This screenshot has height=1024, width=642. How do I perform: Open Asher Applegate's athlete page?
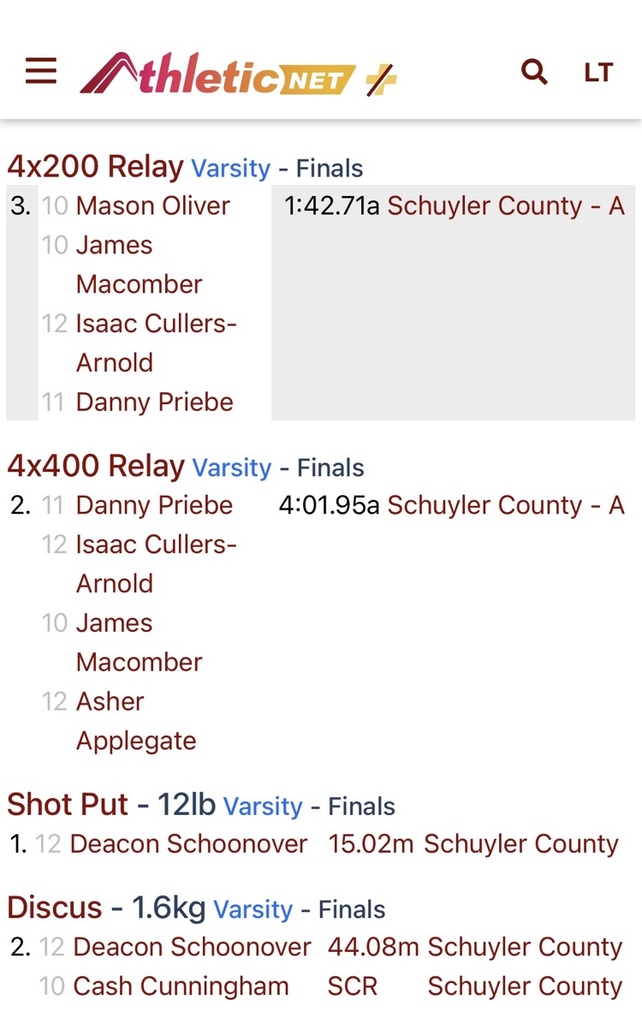click(136, 721)
